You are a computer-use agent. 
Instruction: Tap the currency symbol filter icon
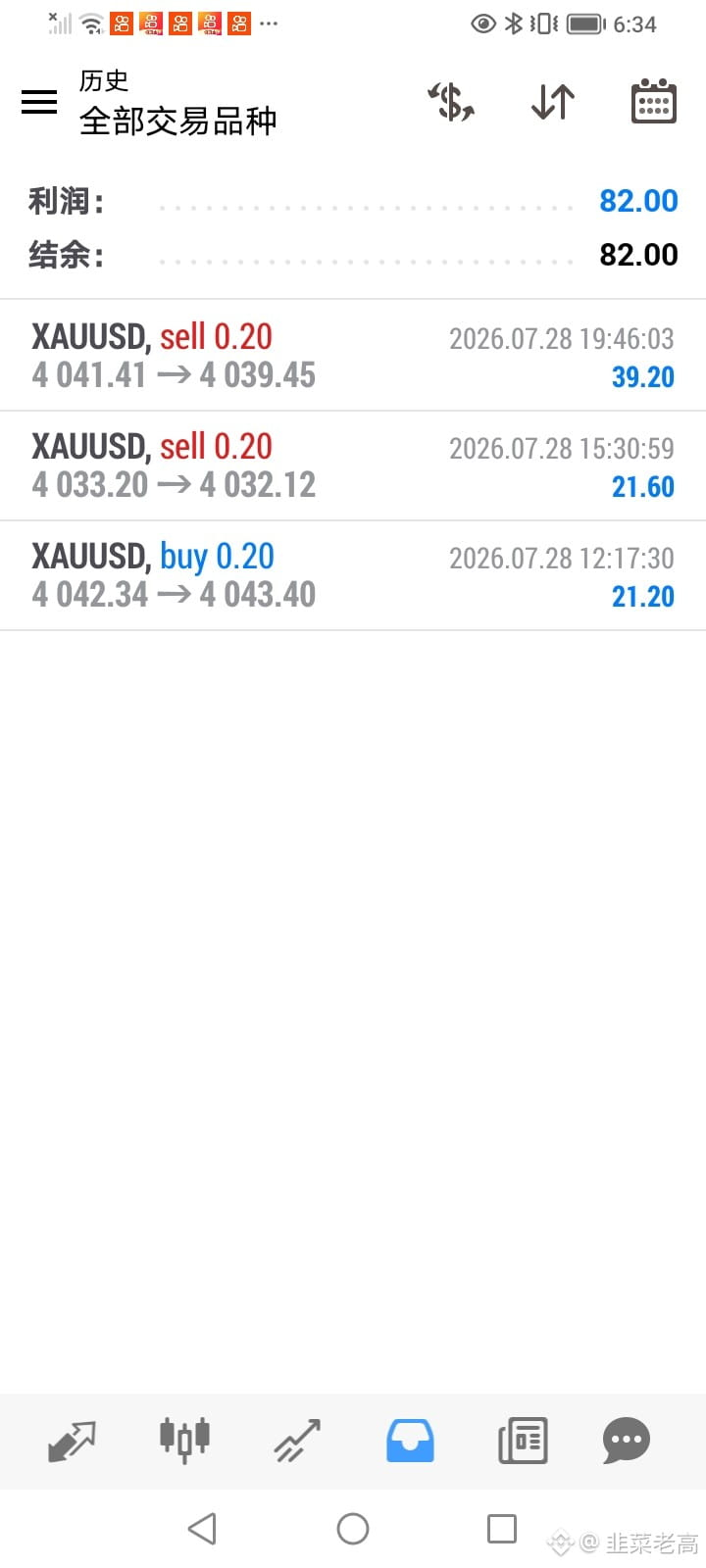pos(451,102)
